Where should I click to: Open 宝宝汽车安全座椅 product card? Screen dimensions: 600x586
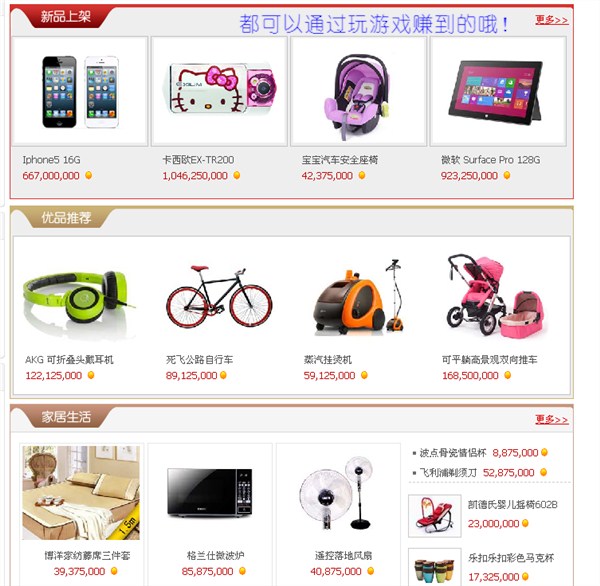click(x=359, y=92)
